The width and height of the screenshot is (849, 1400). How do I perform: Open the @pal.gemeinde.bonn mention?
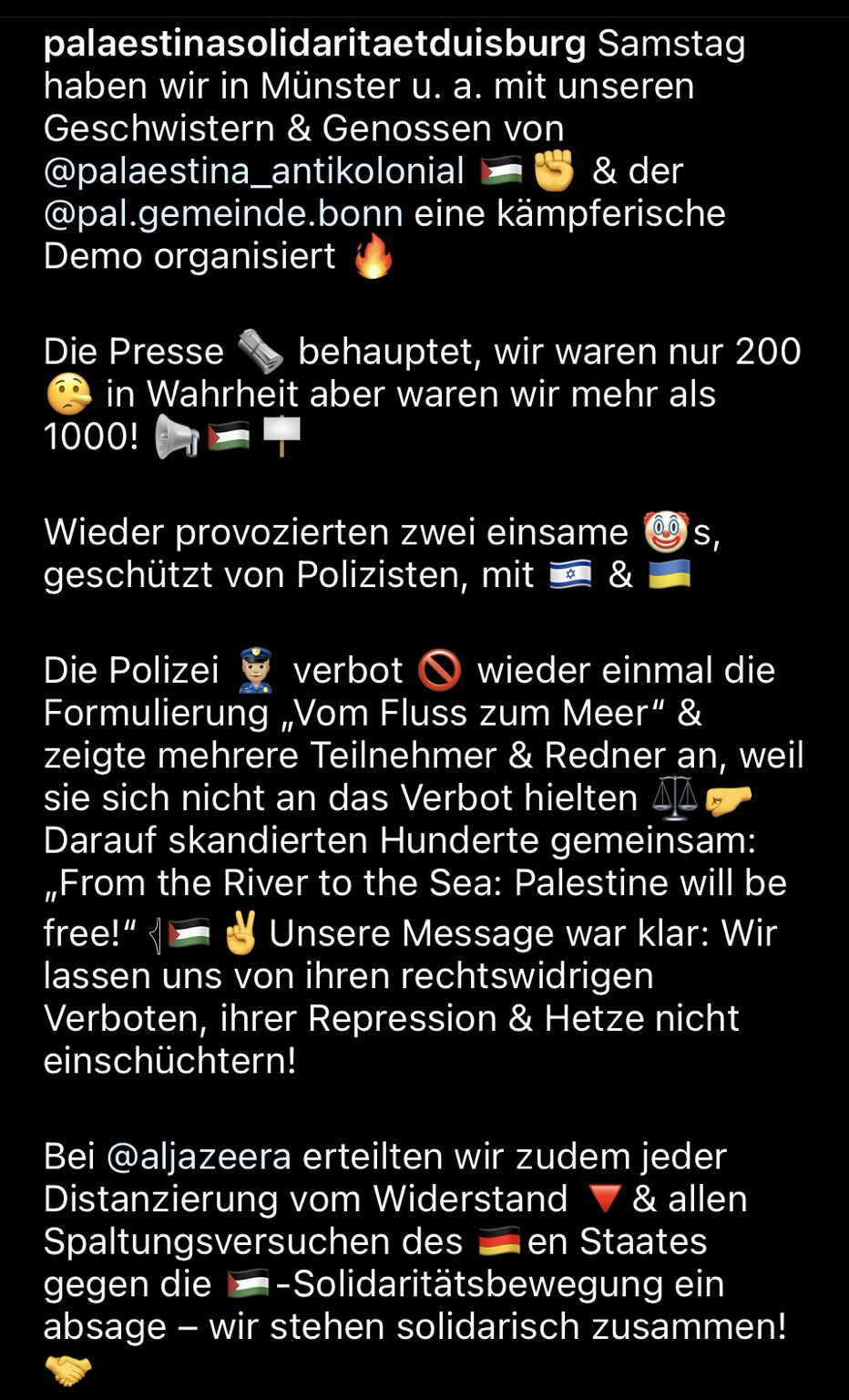223,213
